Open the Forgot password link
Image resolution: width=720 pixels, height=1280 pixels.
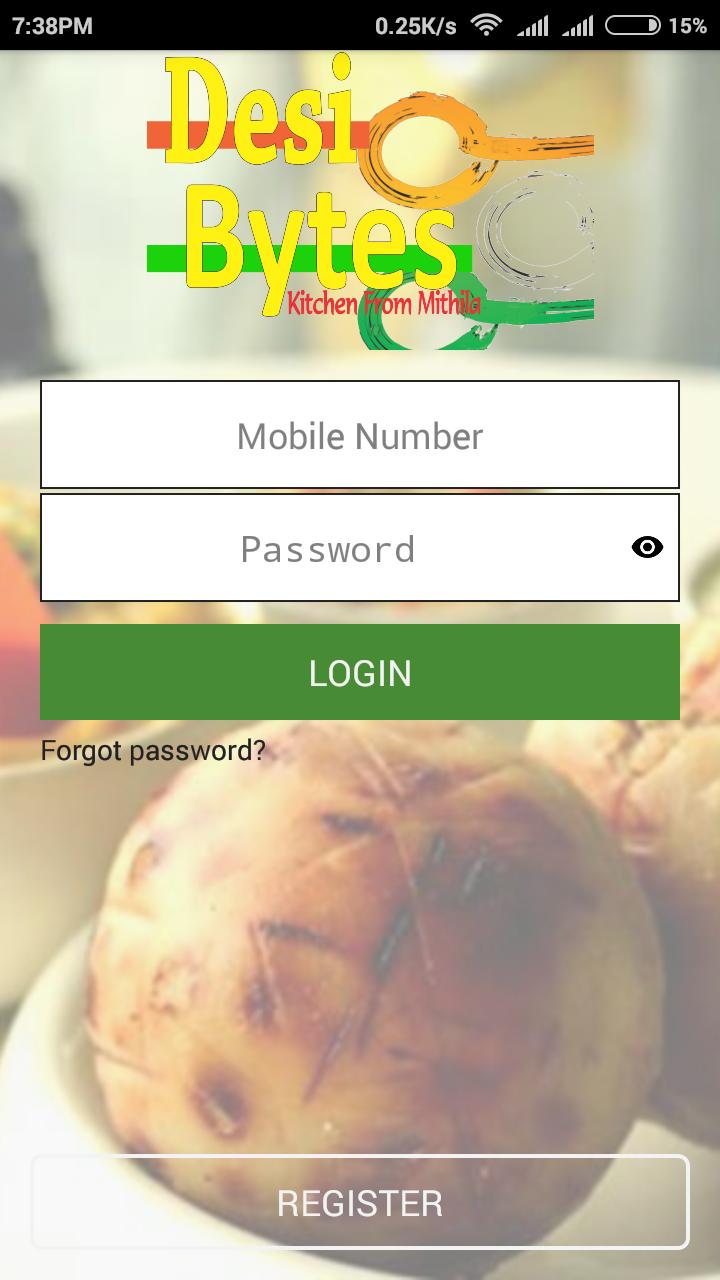tap(153, 750)
